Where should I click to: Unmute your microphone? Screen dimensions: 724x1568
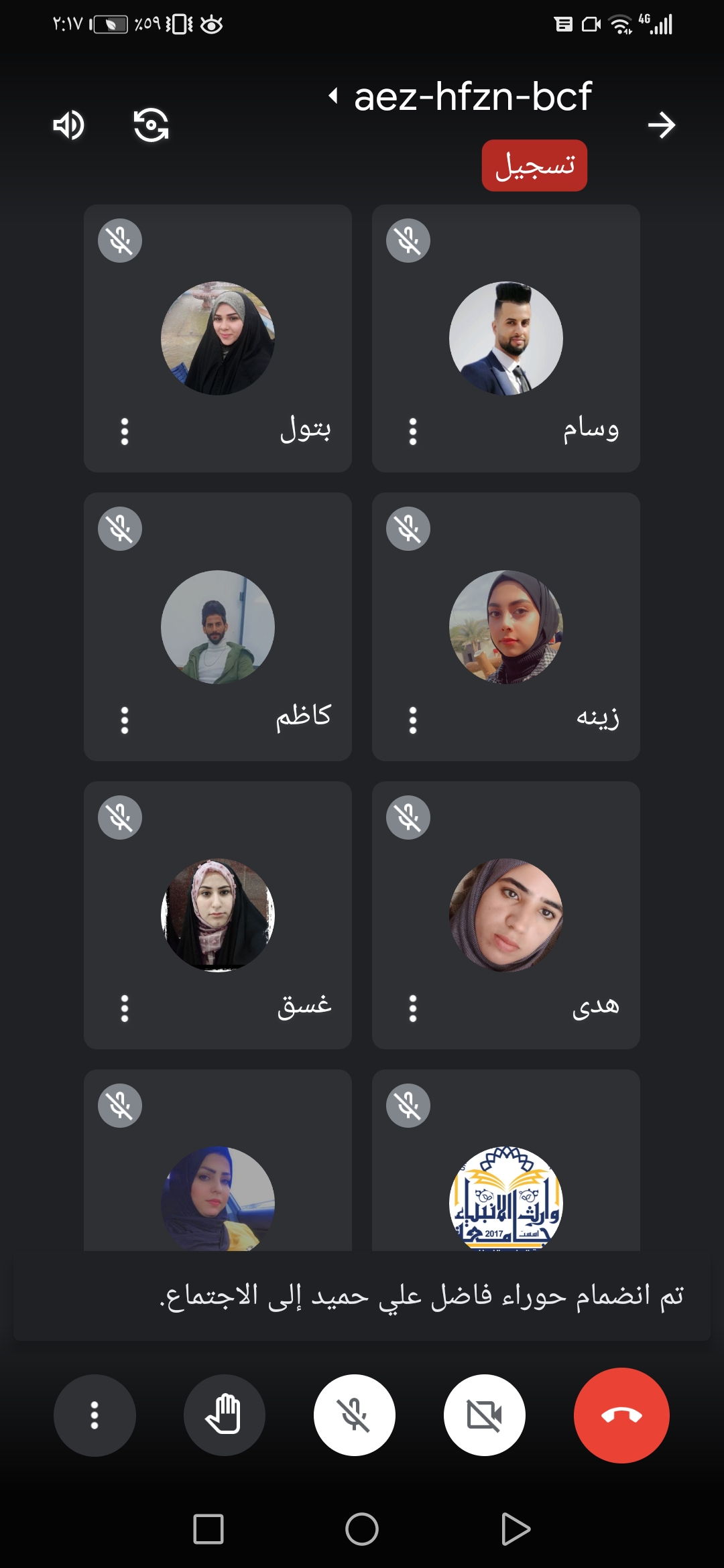pyautogui.click(x=354, y=1415)
